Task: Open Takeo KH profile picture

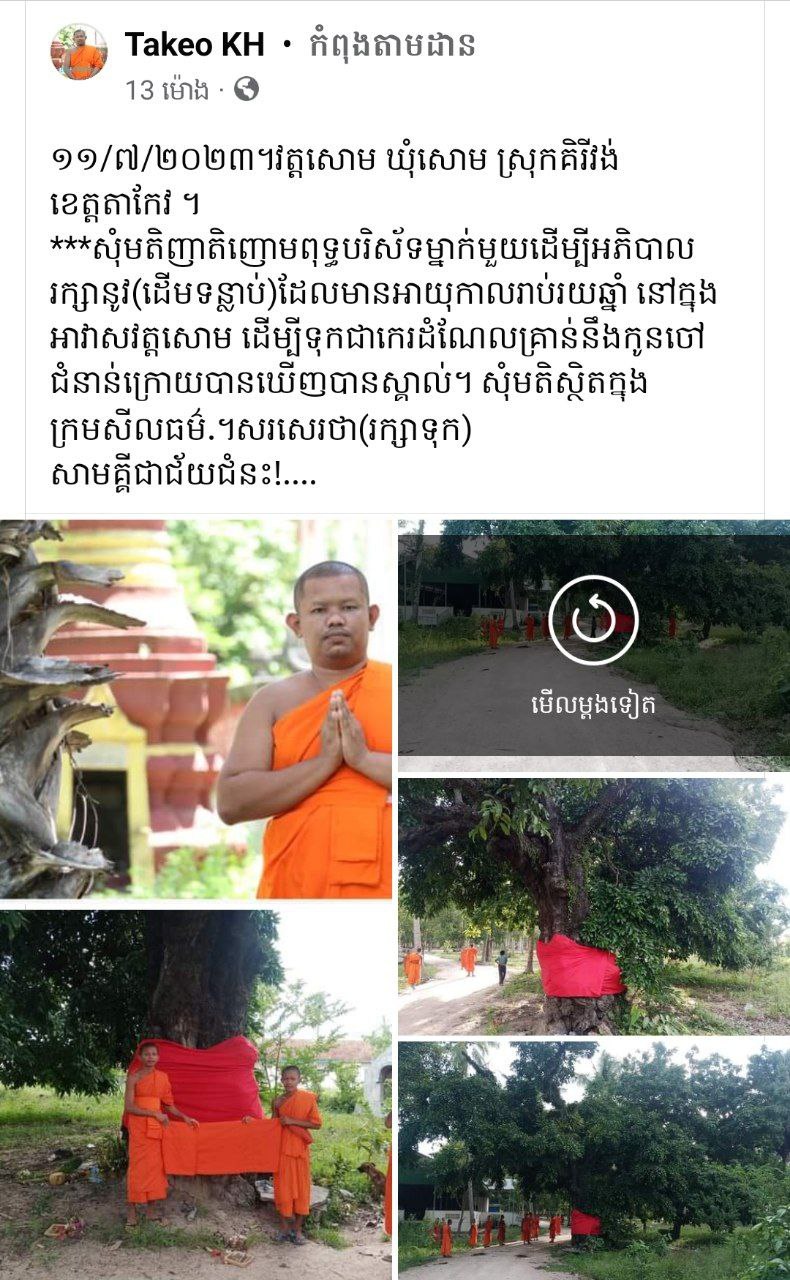Action: 79,52
